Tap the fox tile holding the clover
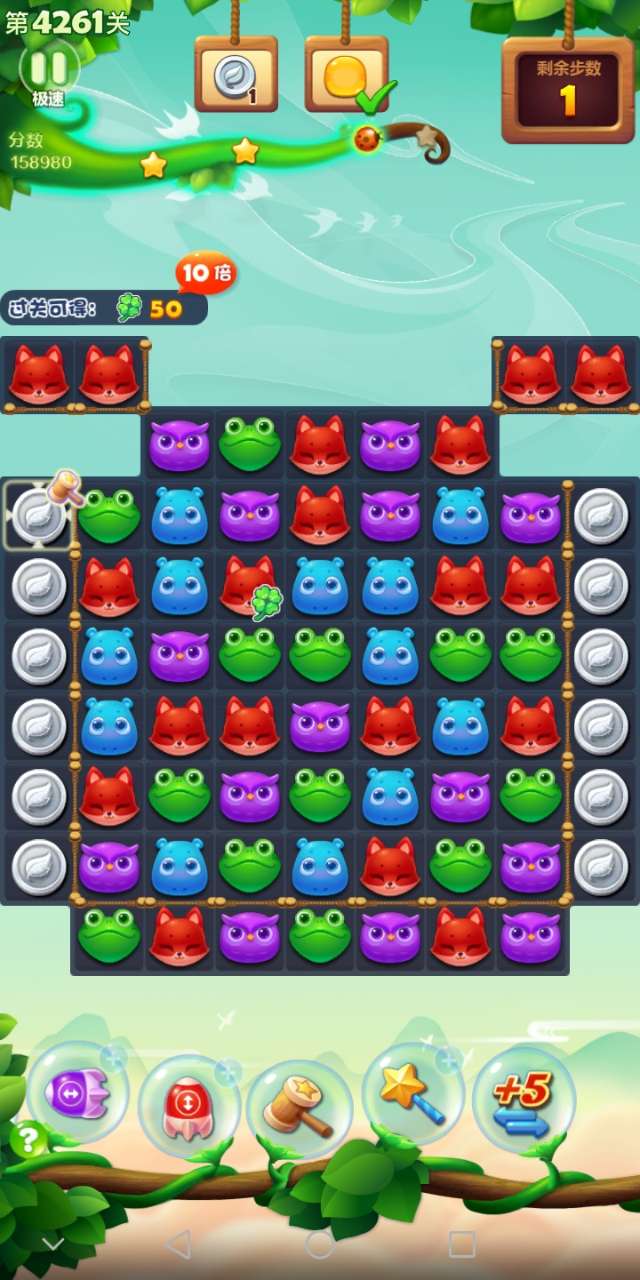This screenshot has width=640, height=1280. pyautogui.click(x=248, y=586)
